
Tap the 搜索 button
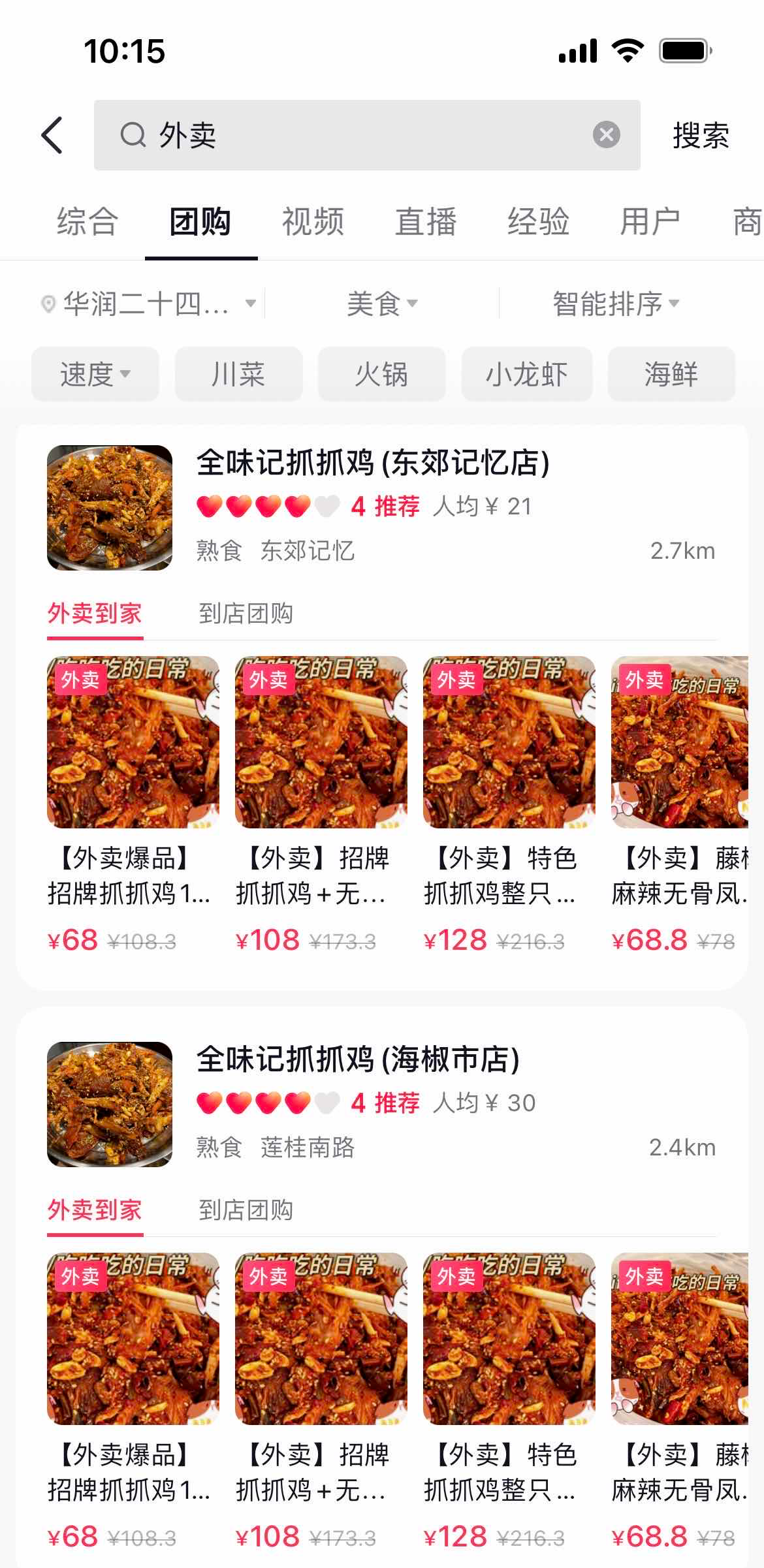point(701,135)
